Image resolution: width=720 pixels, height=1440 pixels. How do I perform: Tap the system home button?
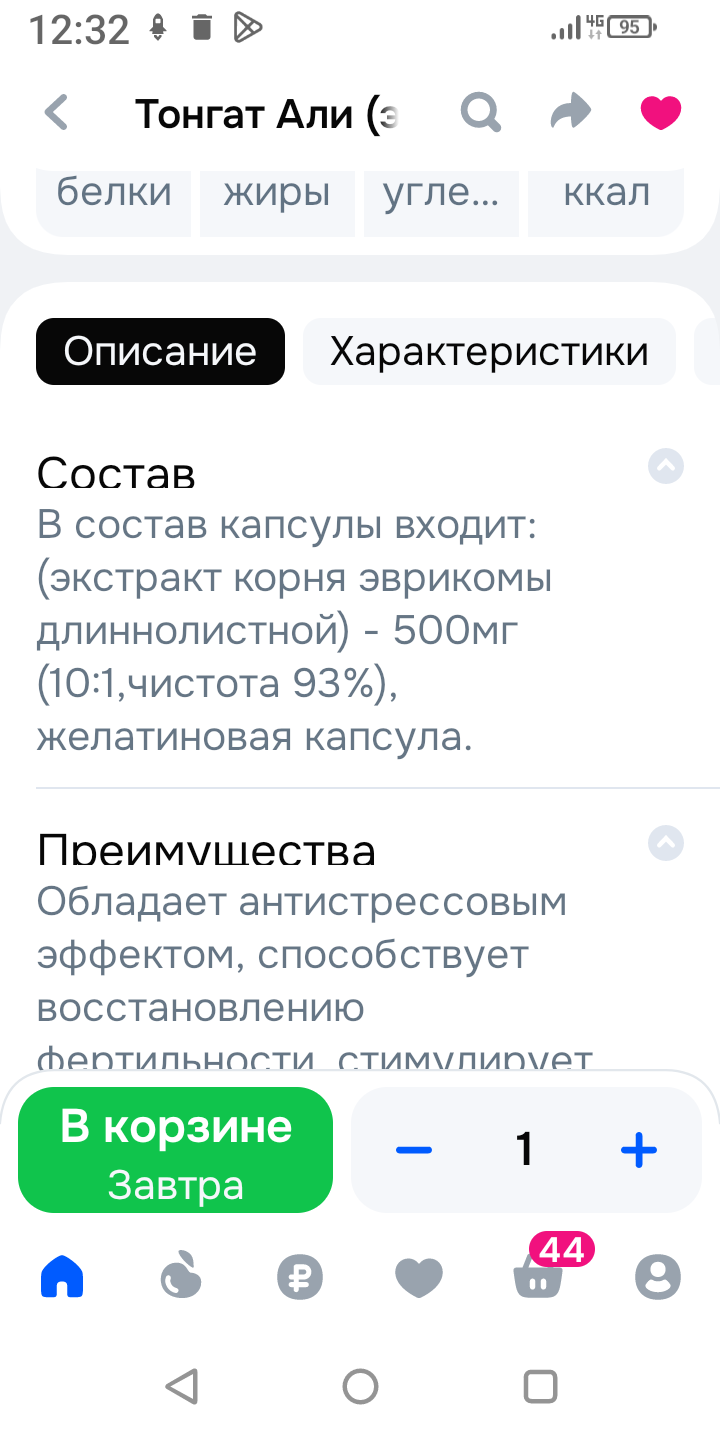(360, 1387)
